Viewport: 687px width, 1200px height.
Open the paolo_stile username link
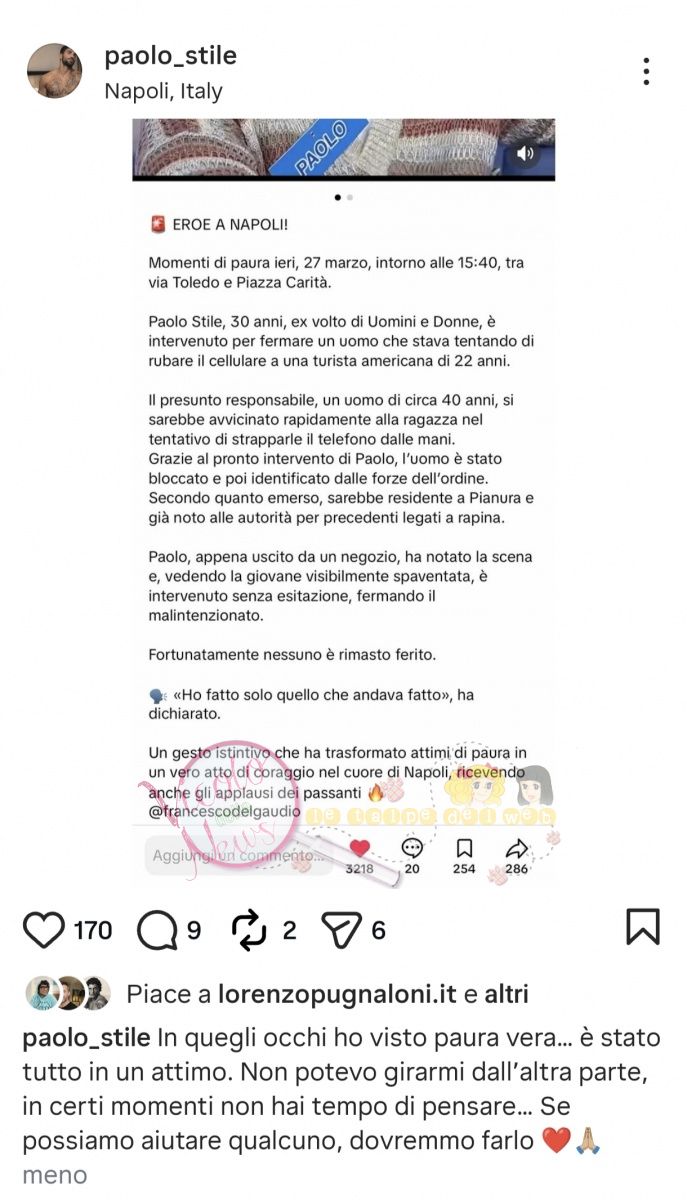tap(170, 55)
